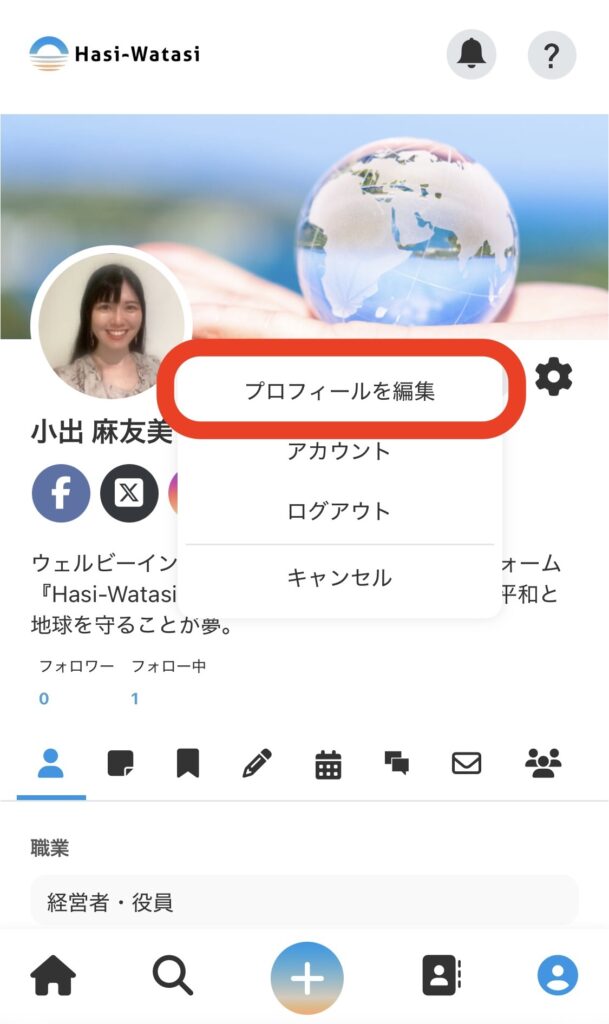Open search from the bottom bar
This screenshot has height=1024, width=609.
click(172, 976)
